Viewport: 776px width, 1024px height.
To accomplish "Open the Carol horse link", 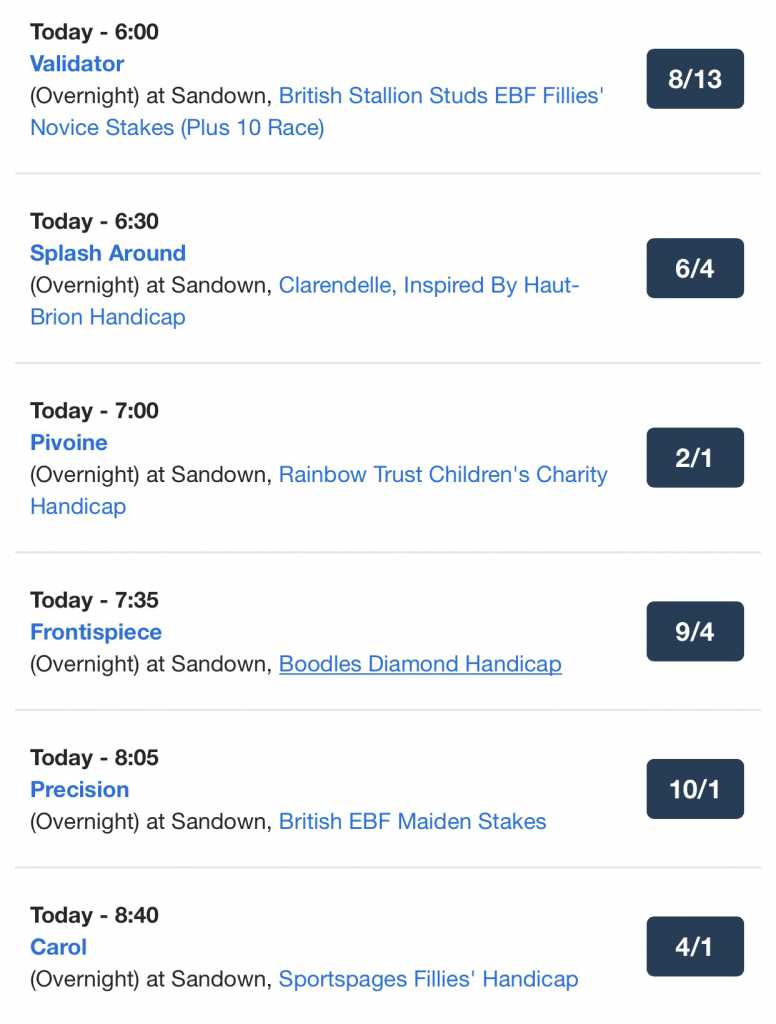I will point(58,947).
